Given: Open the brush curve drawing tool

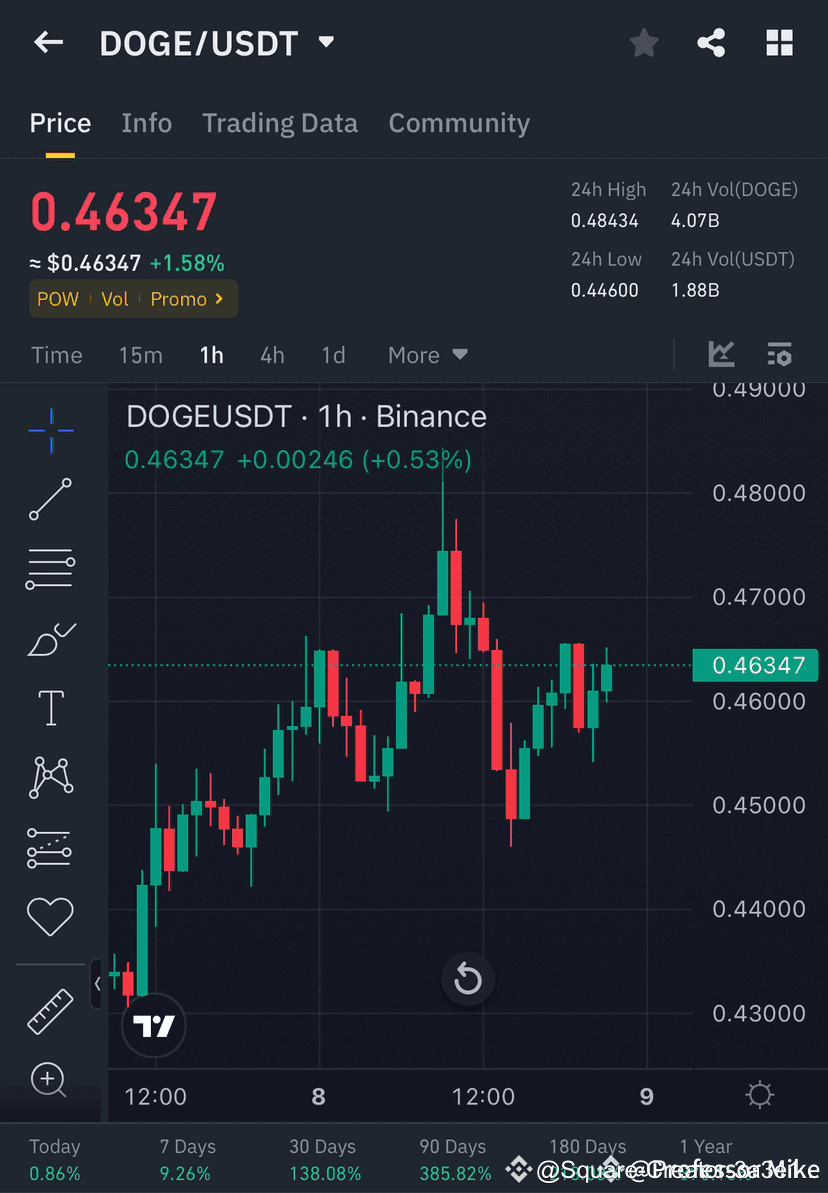Looking at the screenshot, I should tap(50, 638).
